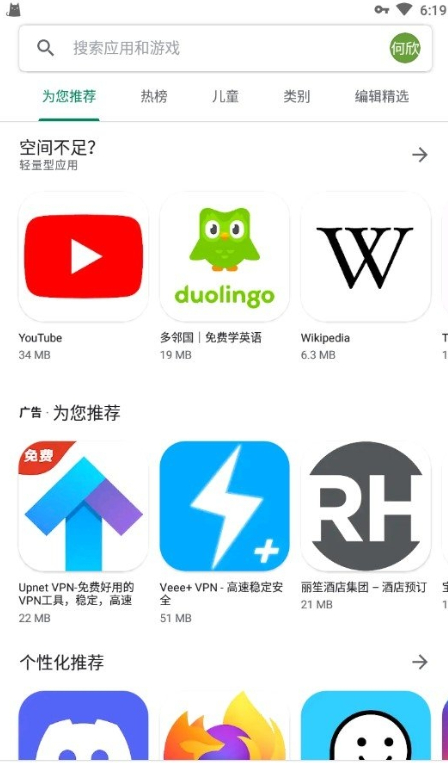Select the 为您推荐 tab
The width and height of the screenshot is (448, 763).
tap(69, 96)
